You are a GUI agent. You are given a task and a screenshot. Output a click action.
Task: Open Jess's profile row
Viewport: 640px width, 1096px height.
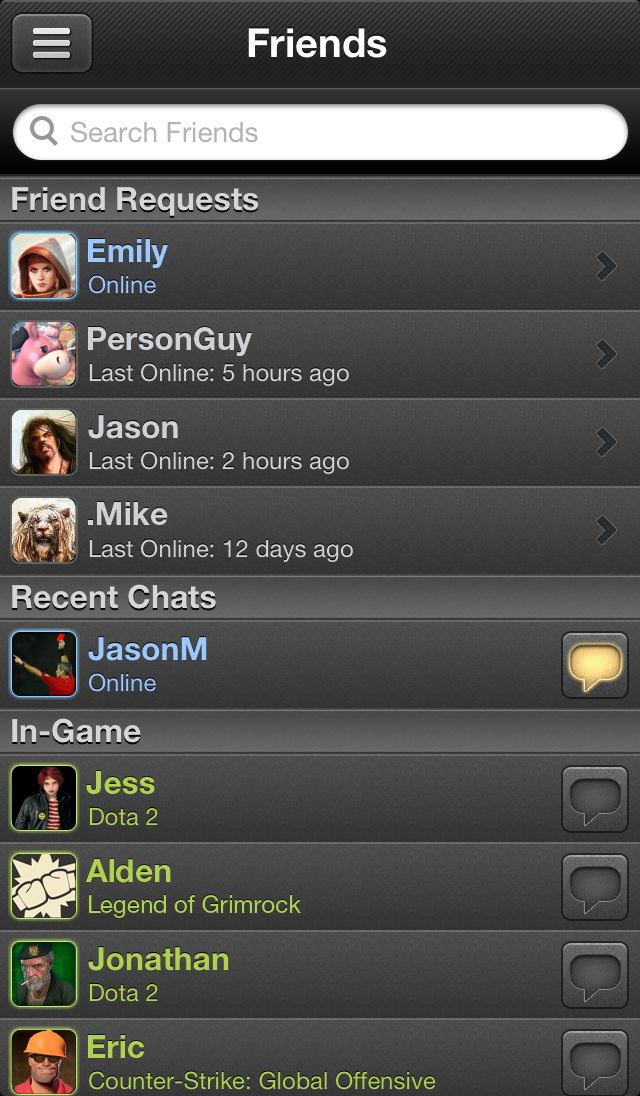(280, 798)
